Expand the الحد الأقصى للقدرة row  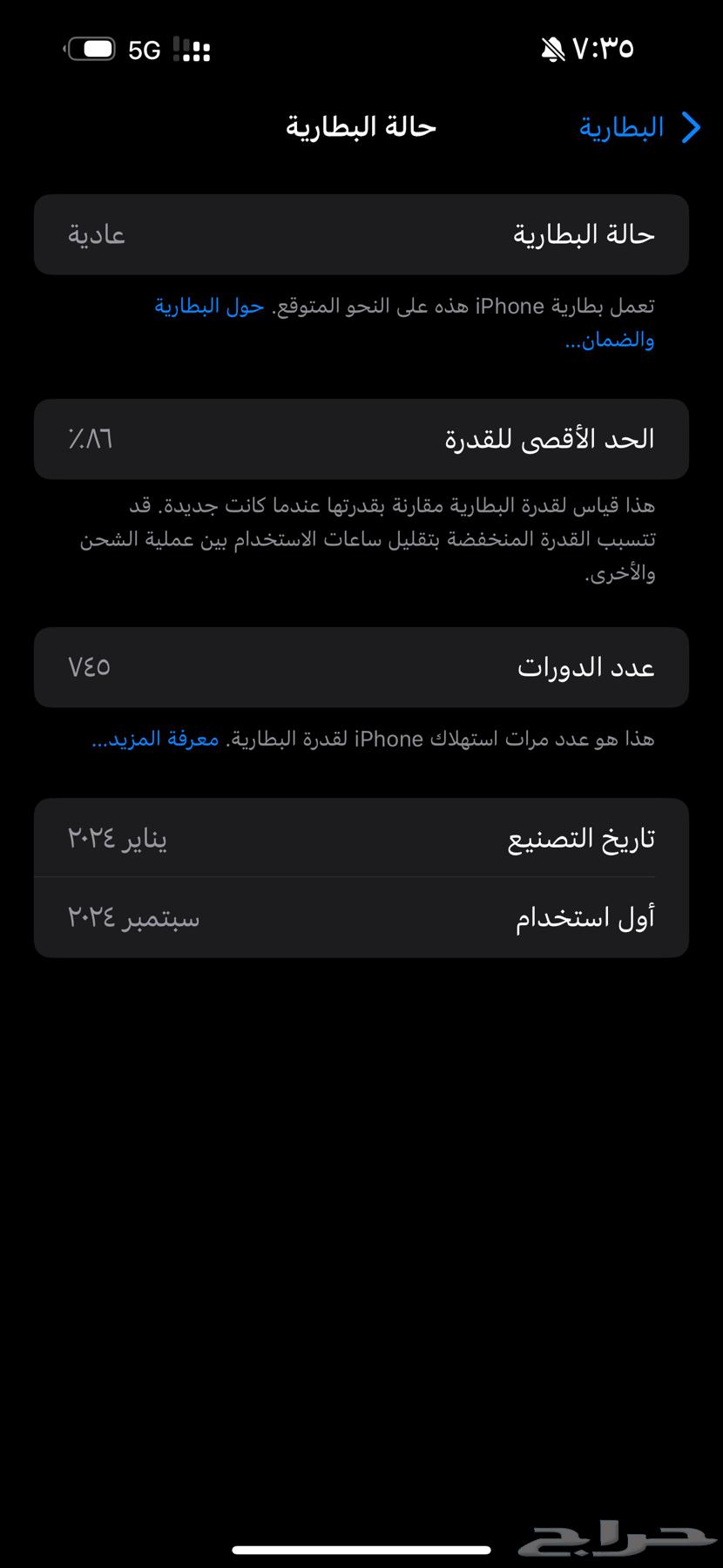361,439
